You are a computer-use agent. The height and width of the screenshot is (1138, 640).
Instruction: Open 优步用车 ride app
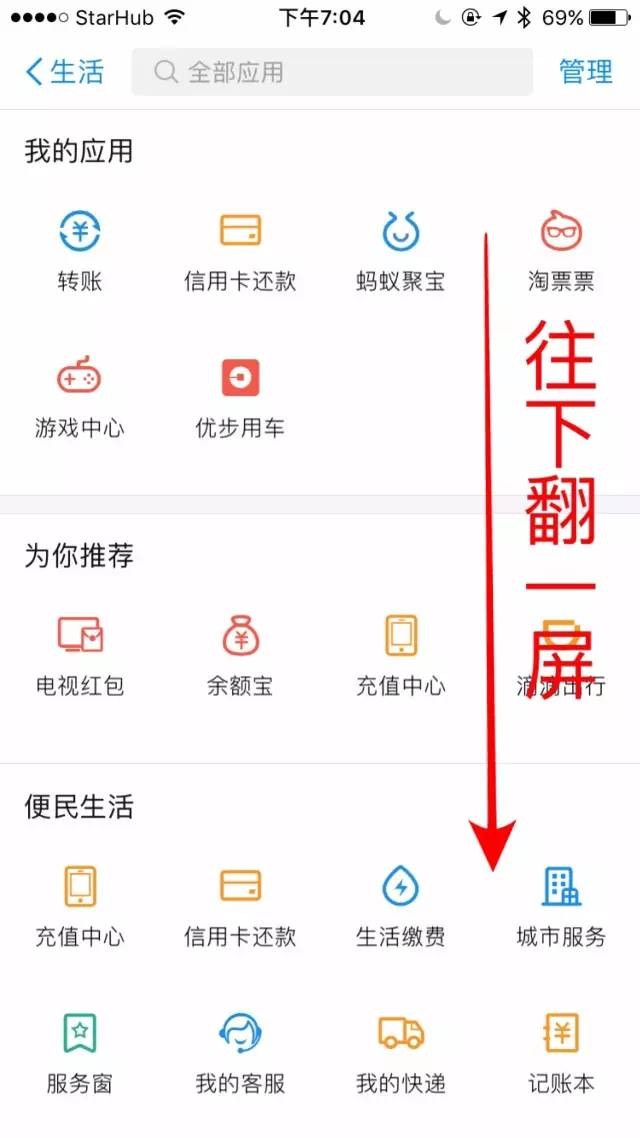240,397
